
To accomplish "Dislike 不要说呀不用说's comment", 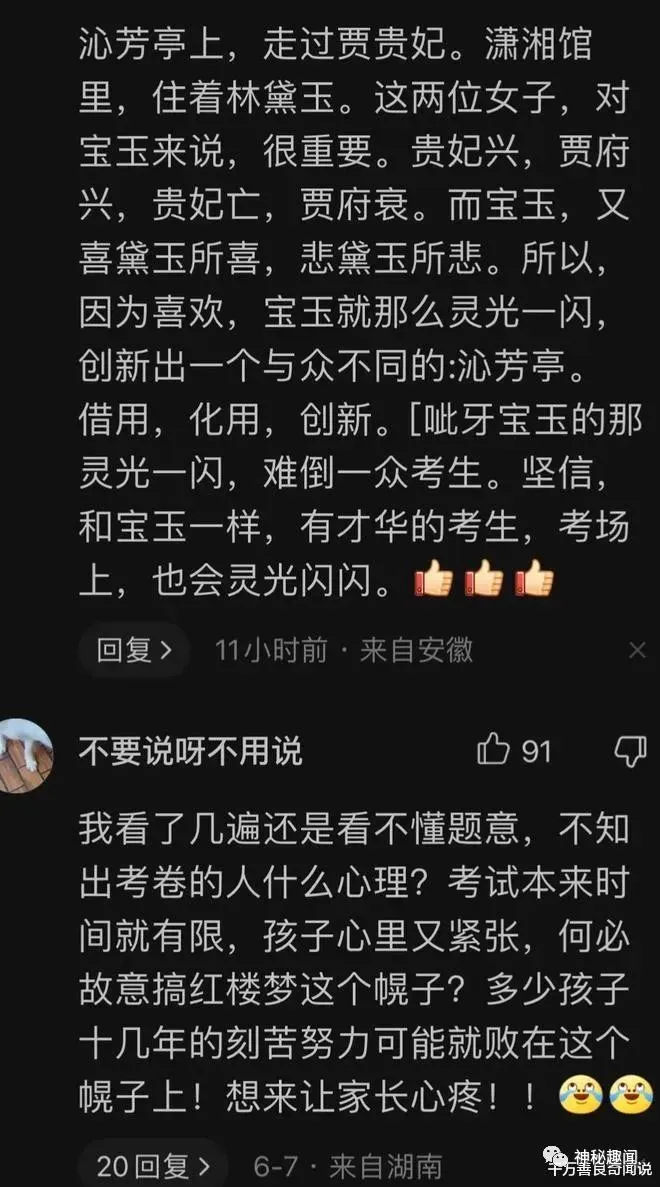I will click(630, 749).
